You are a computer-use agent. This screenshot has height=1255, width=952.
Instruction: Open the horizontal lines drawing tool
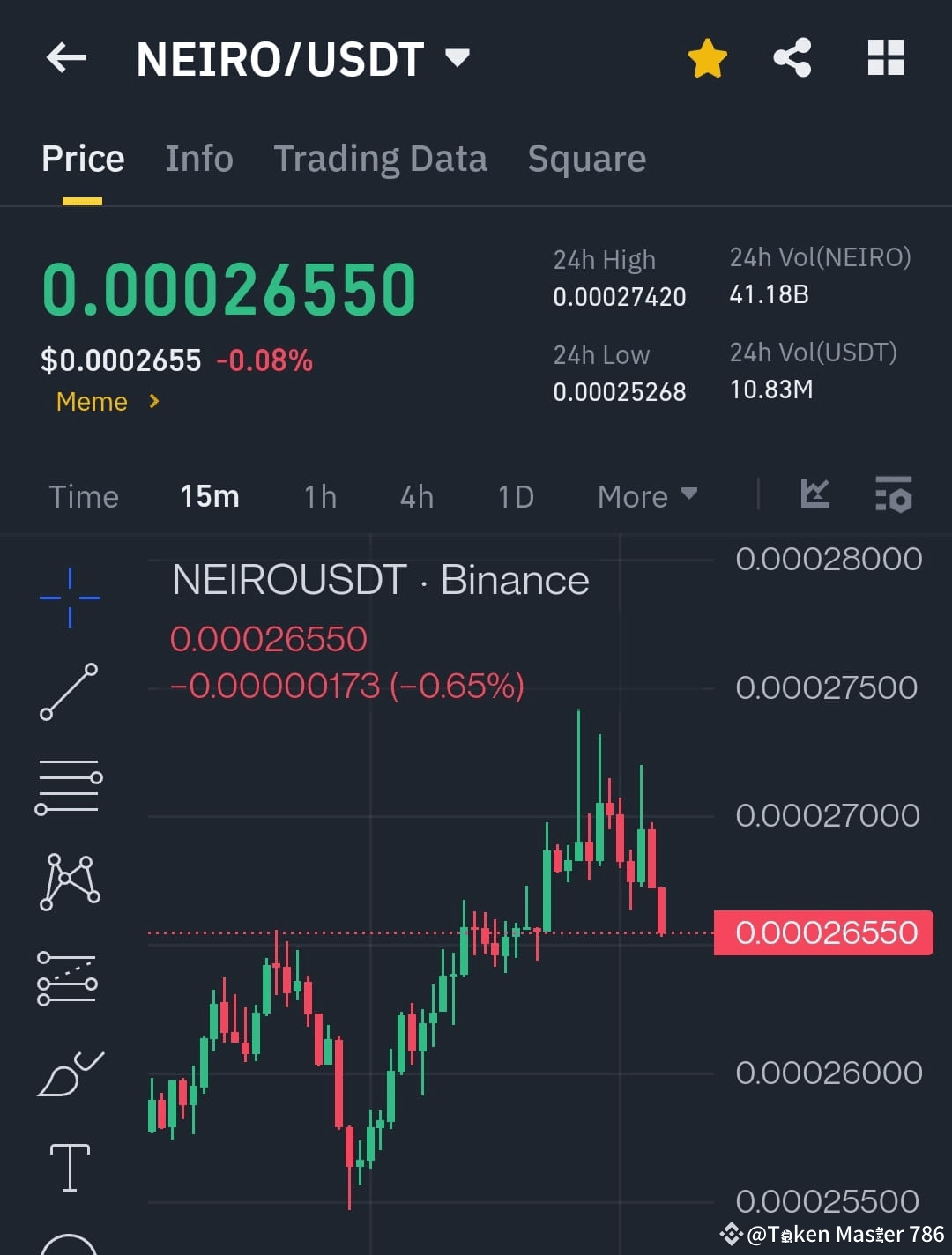[69, 787]
